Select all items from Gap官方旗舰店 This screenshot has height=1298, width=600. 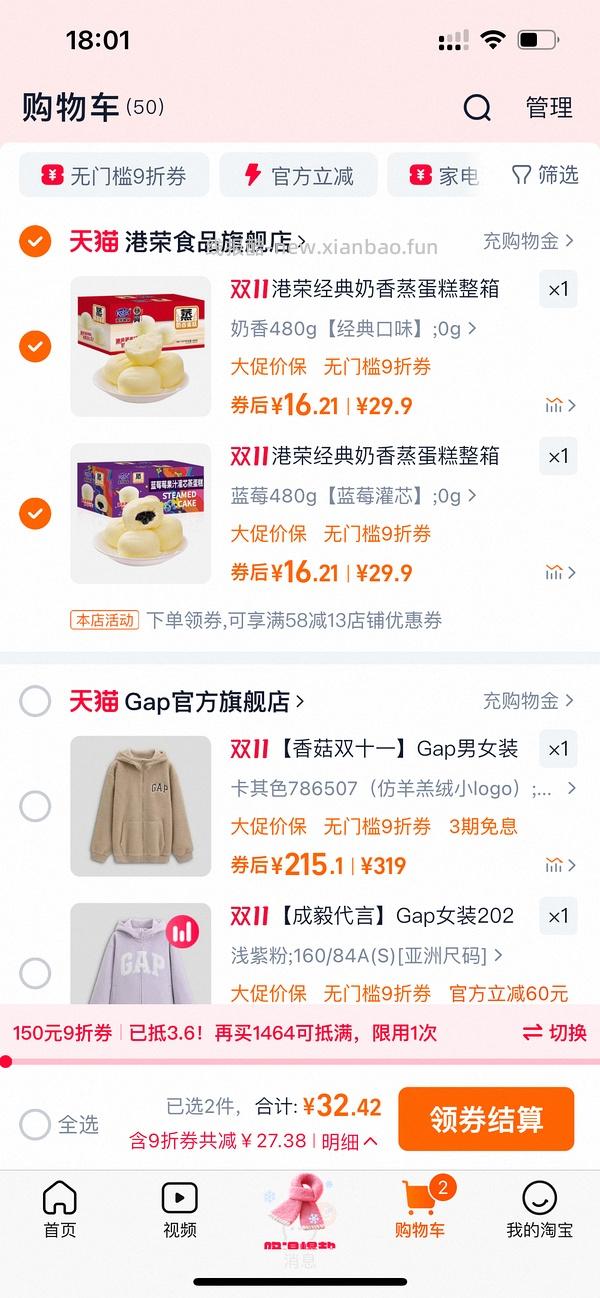[x=35, y=701]
